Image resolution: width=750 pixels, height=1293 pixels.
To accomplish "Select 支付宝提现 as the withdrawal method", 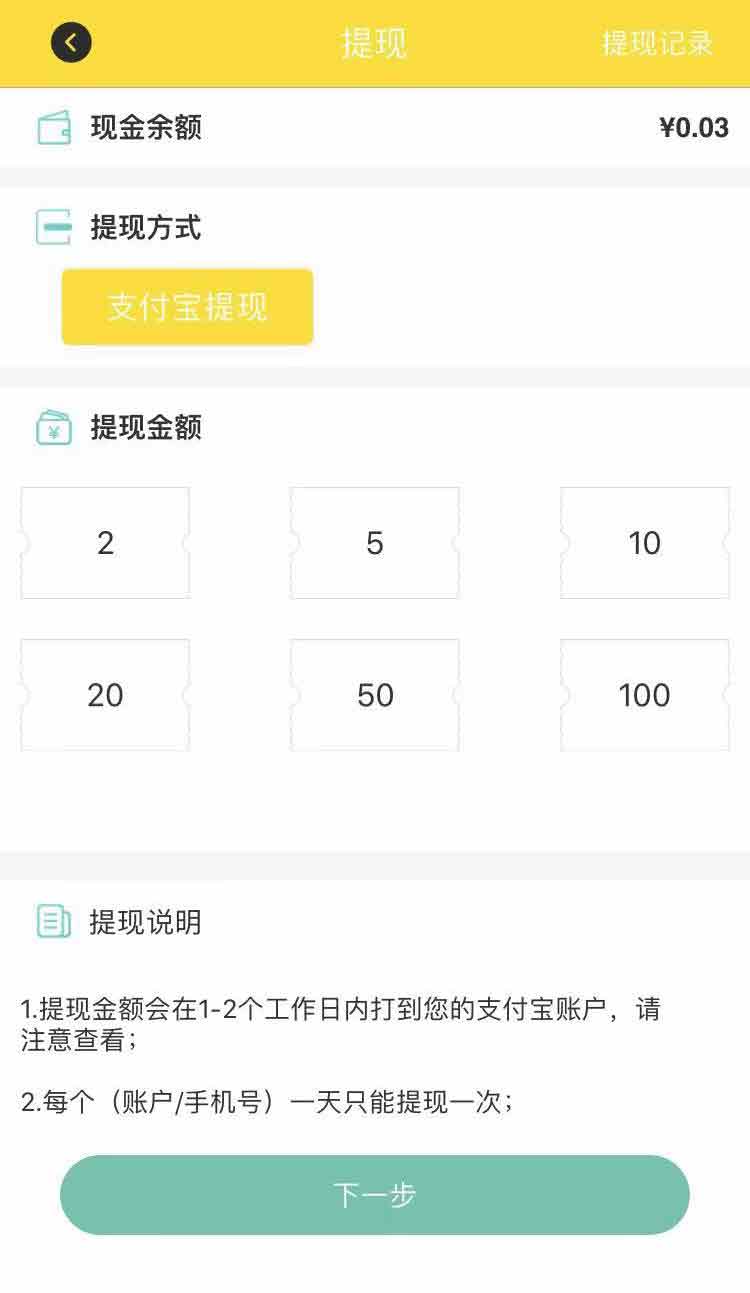I will [x=187, y=307].
